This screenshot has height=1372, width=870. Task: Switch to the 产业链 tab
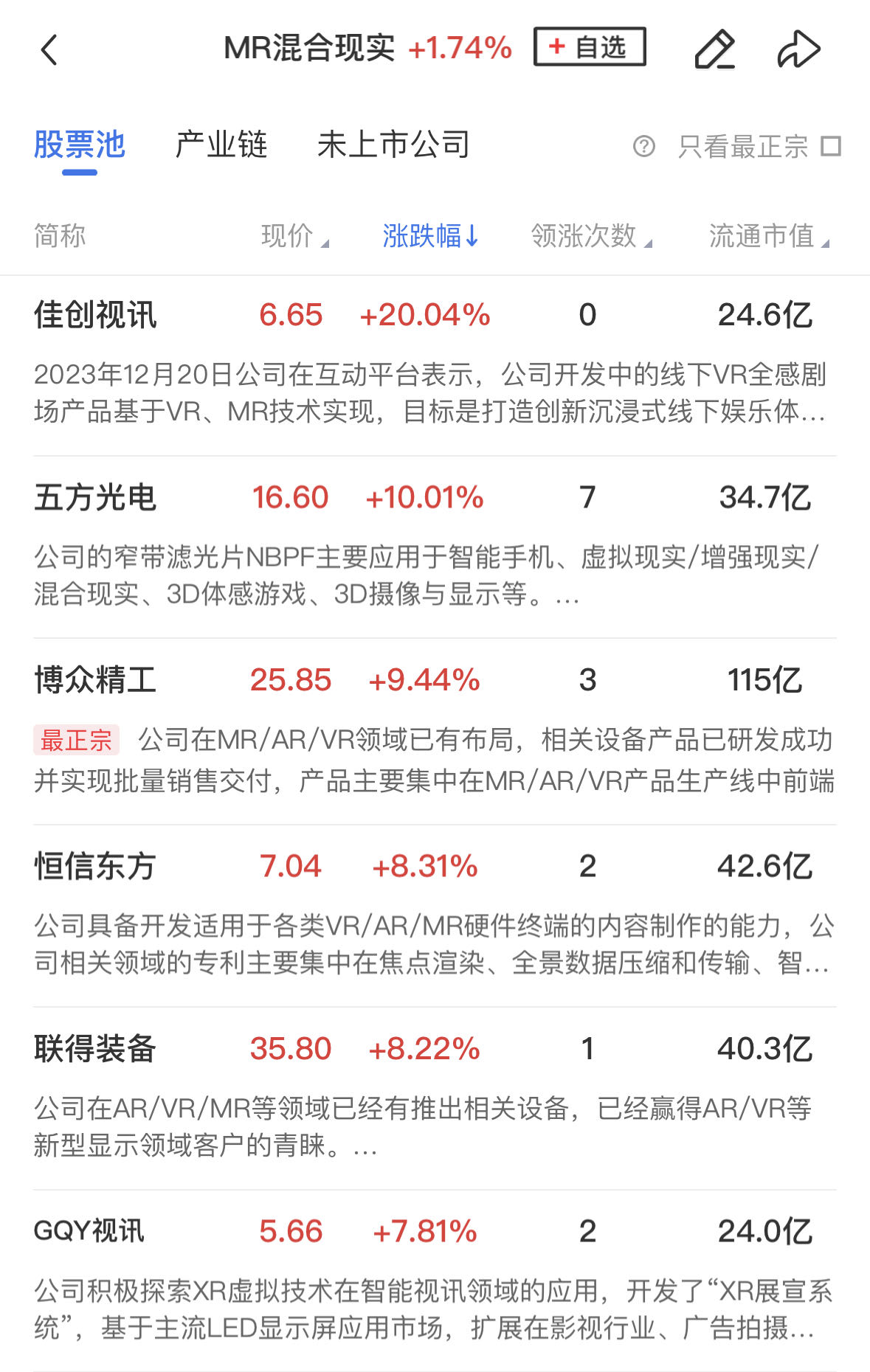(x=221, y=145)
